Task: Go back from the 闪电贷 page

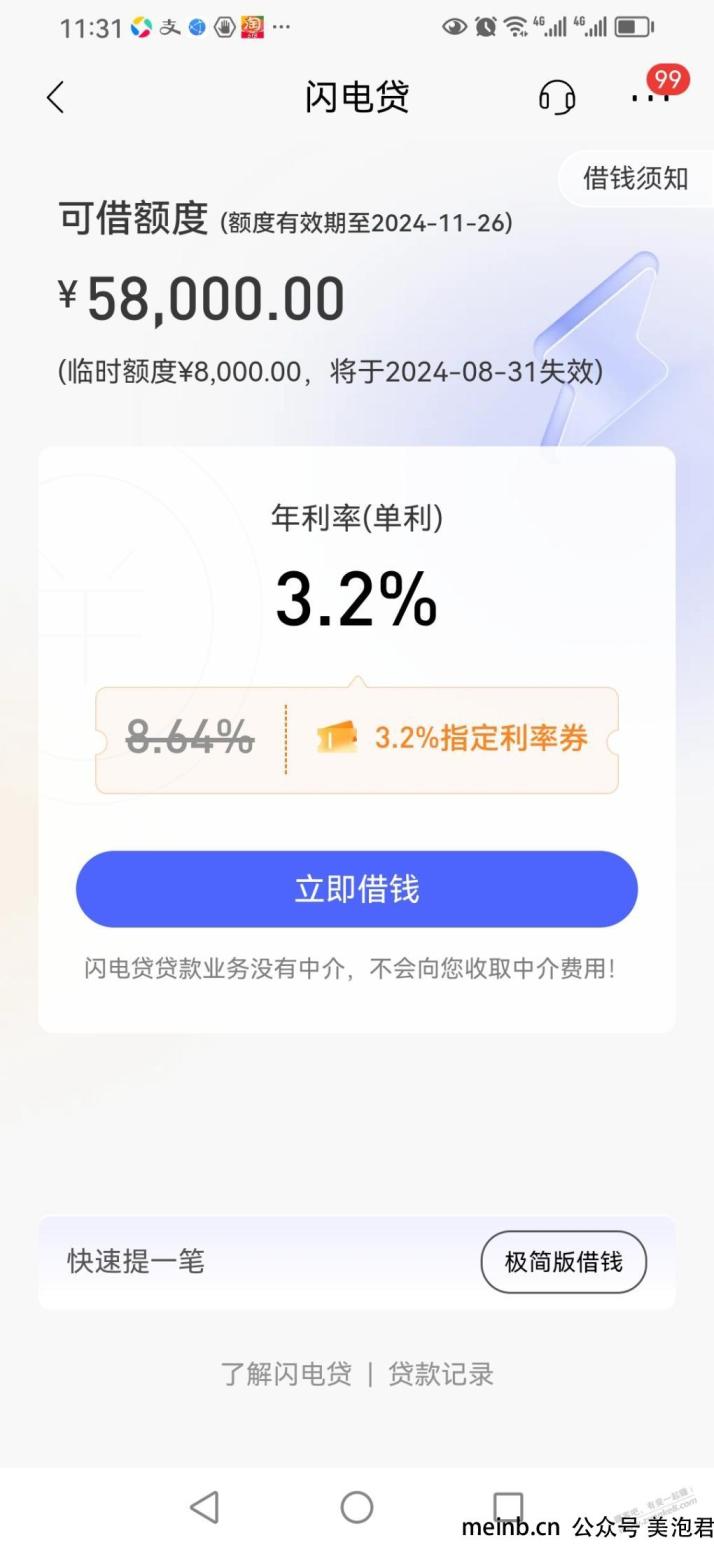Action: (x=56, y=97)
